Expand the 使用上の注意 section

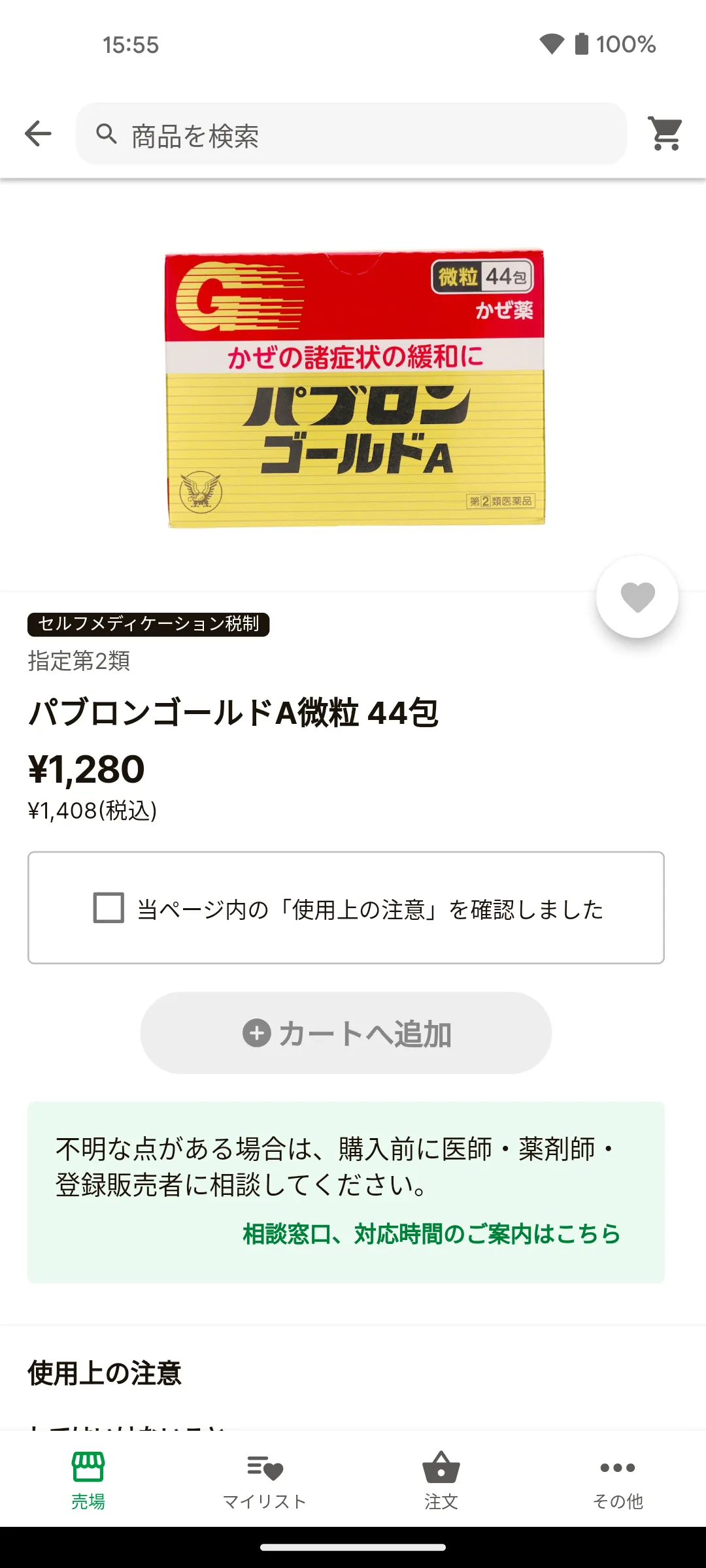(105, 1373)
